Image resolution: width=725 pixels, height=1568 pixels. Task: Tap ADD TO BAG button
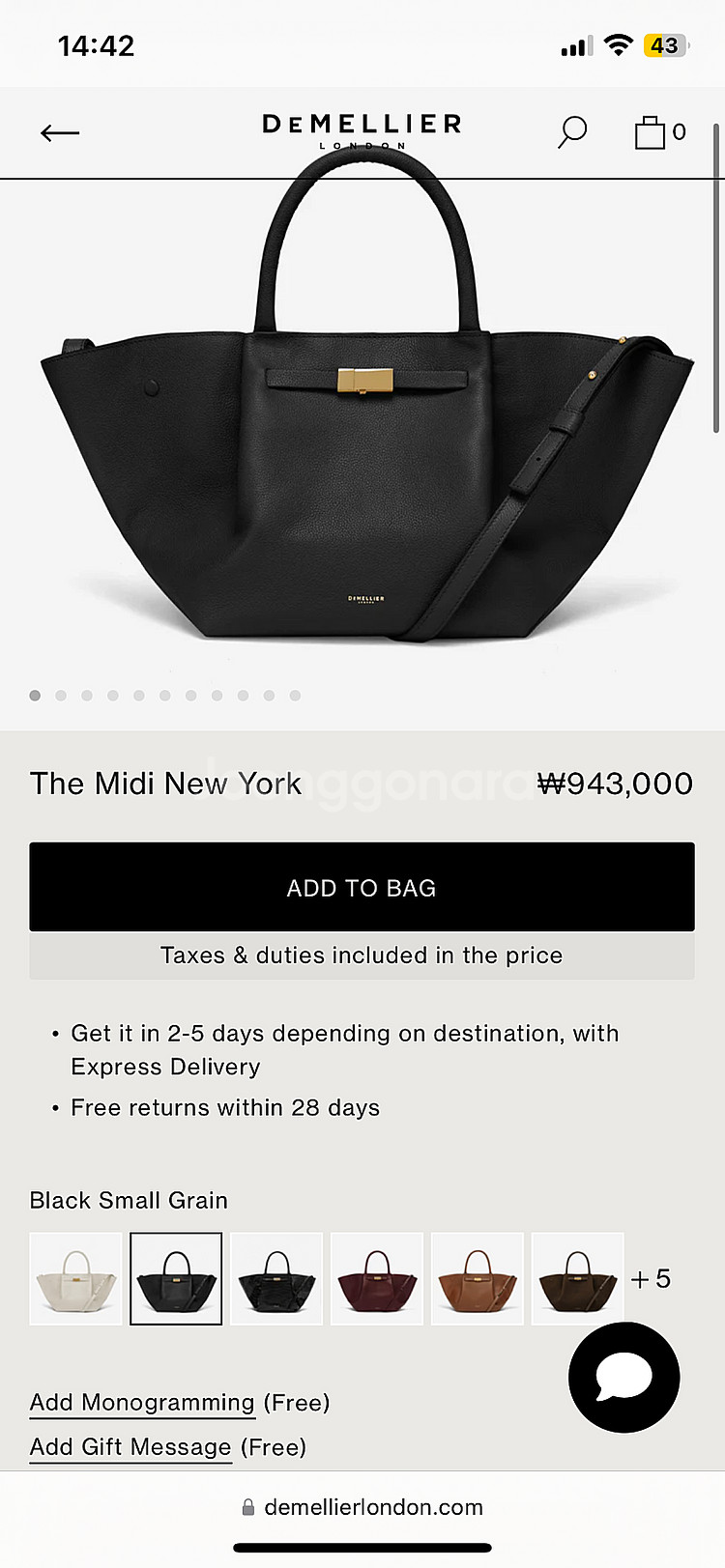(362, 887)
